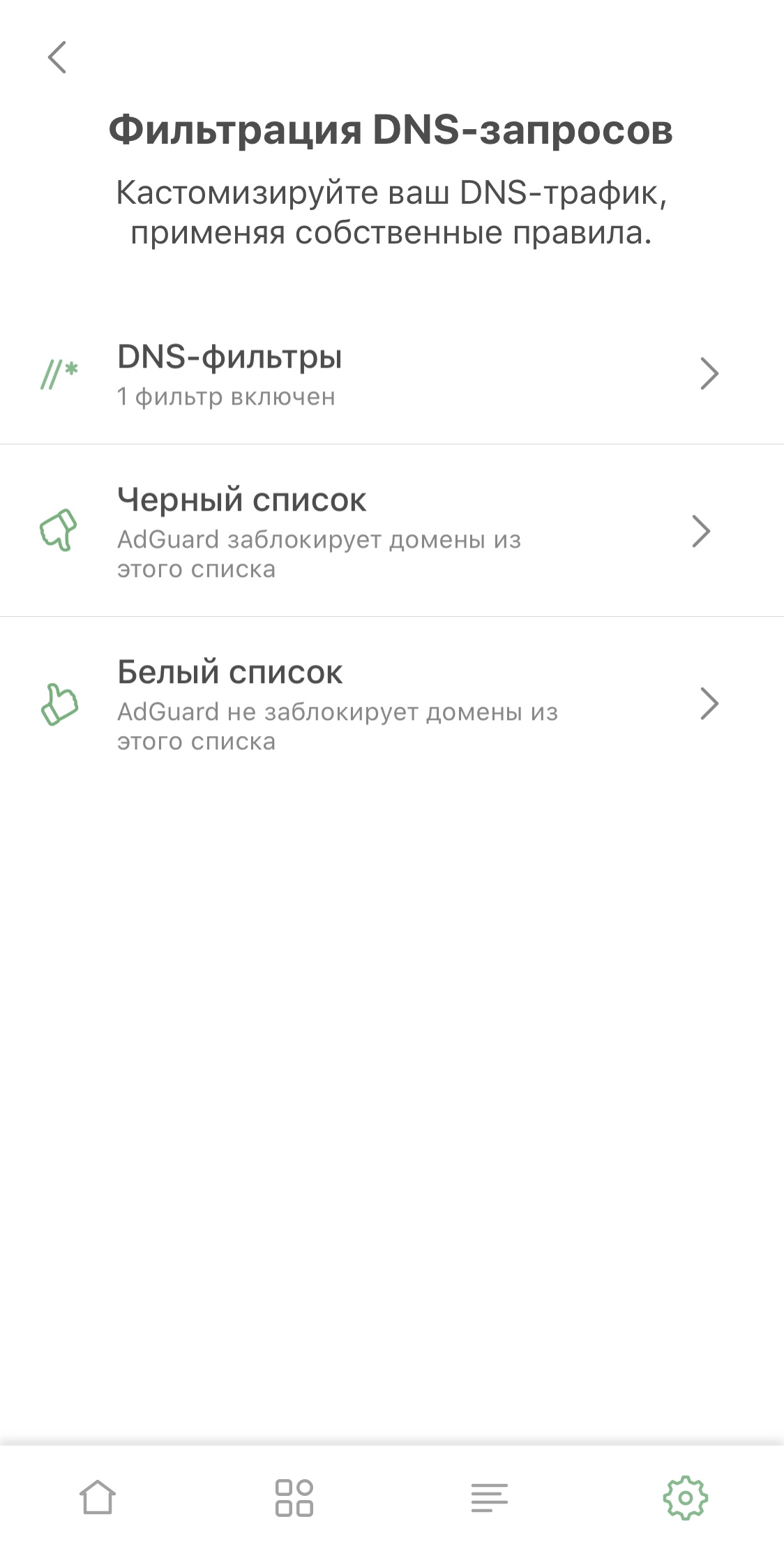
Task: Open Белый список domain list
Action: tap(391, 703)
